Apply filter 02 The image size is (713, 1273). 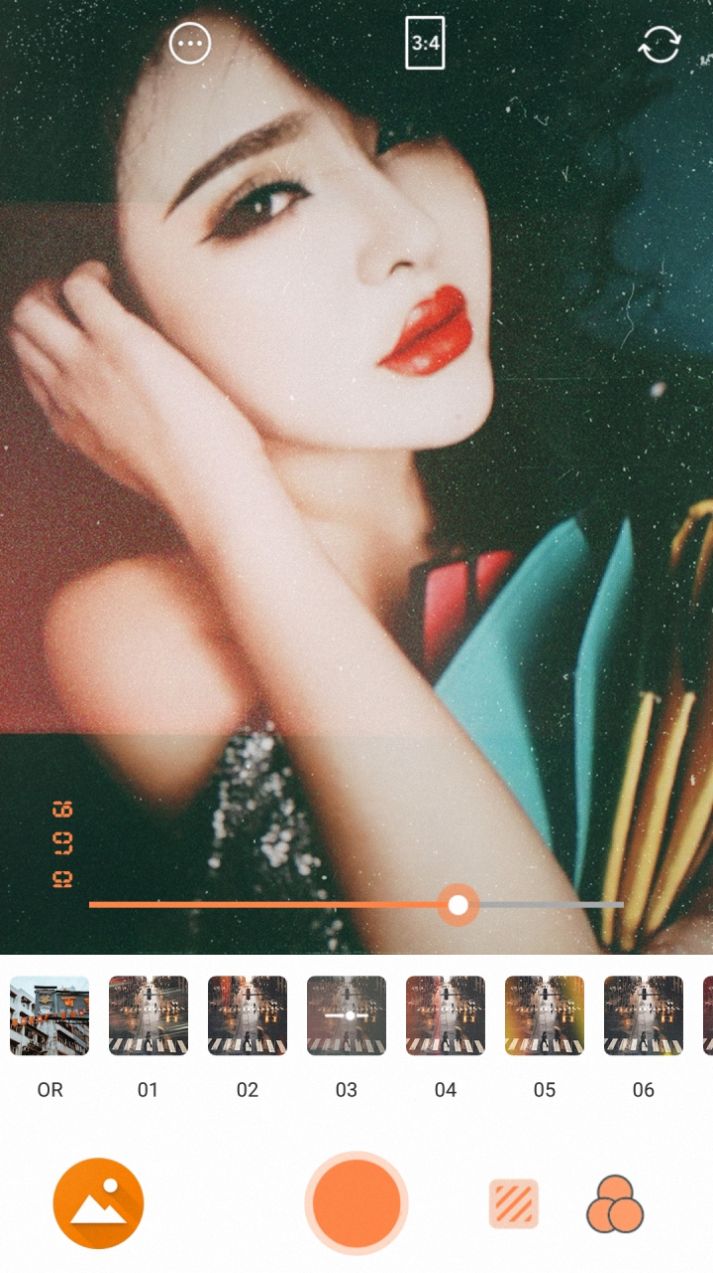(x=247, y=1016)
